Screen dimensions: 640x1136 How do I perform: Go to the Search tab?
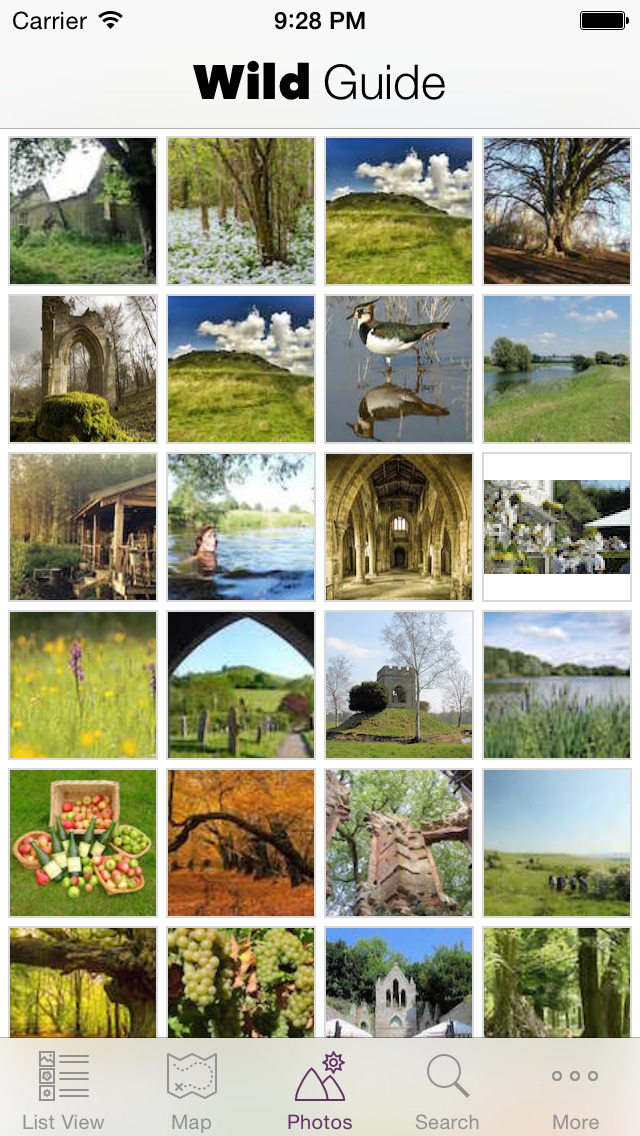(447, 1089)
